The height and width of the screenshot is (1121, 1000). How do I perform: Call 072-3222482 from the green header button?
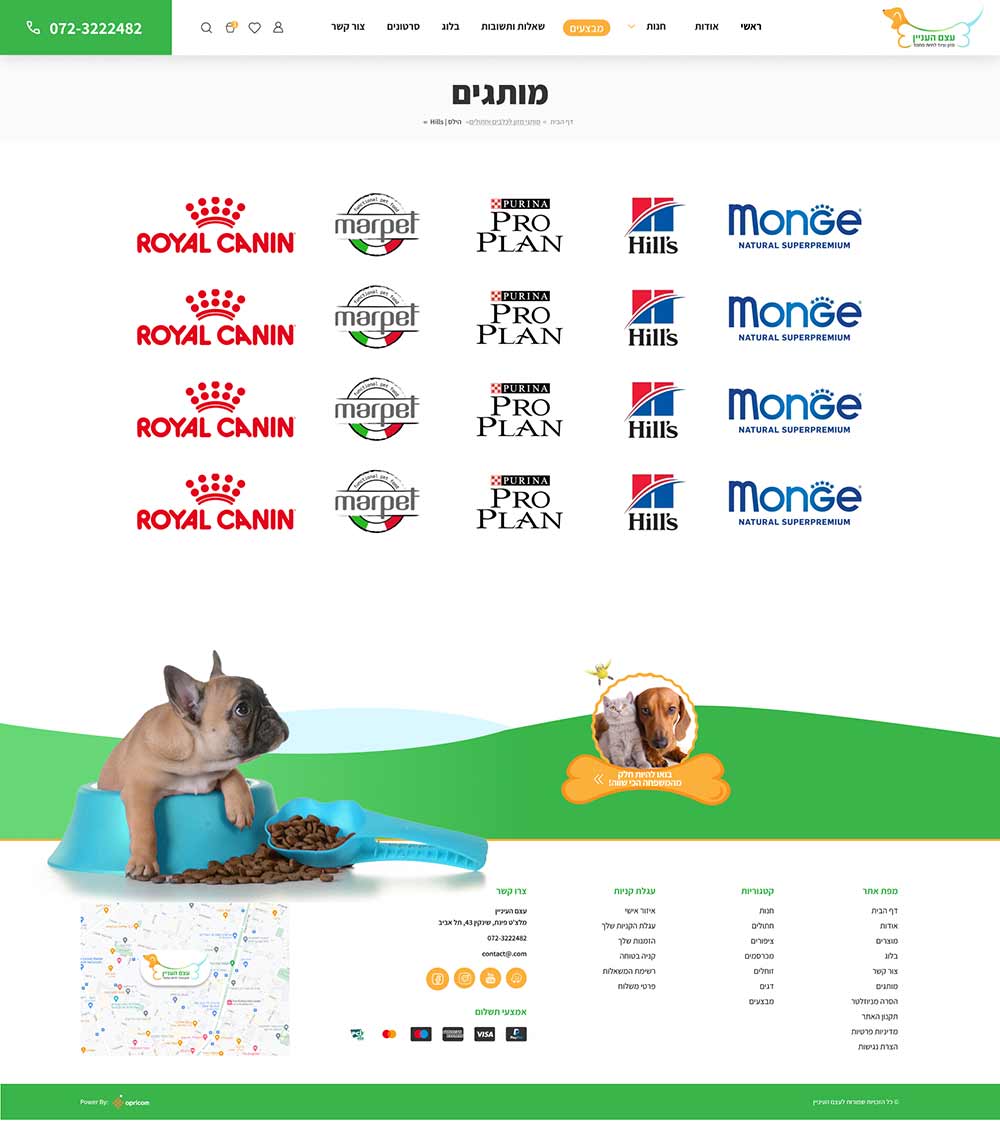(85, 28)
